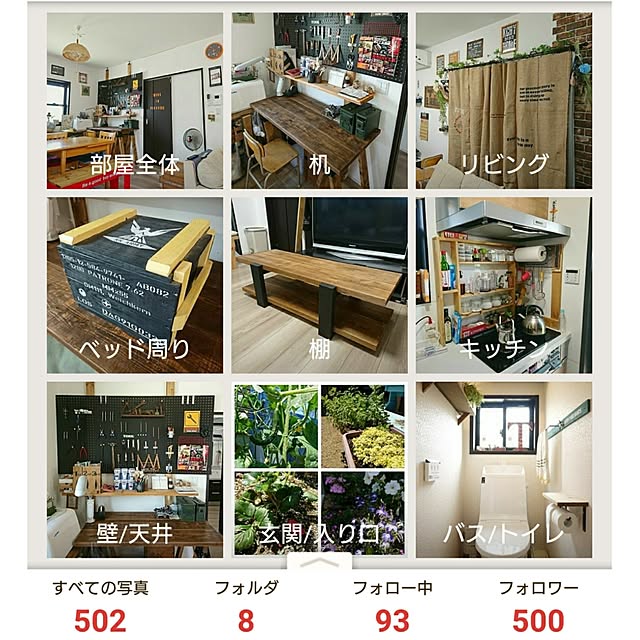Open the バス/トイレ category tile
This screenshot has height=640, width=640.
(x=504, y=469)
